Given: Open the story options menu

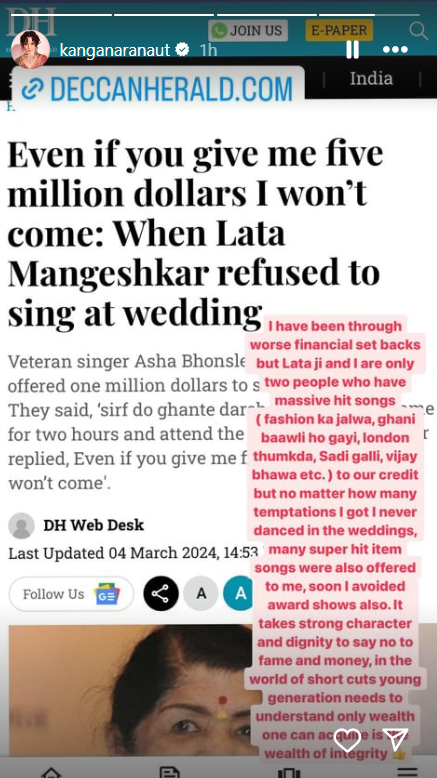Looking at the screenshot, I should click(x=395, y=50).
